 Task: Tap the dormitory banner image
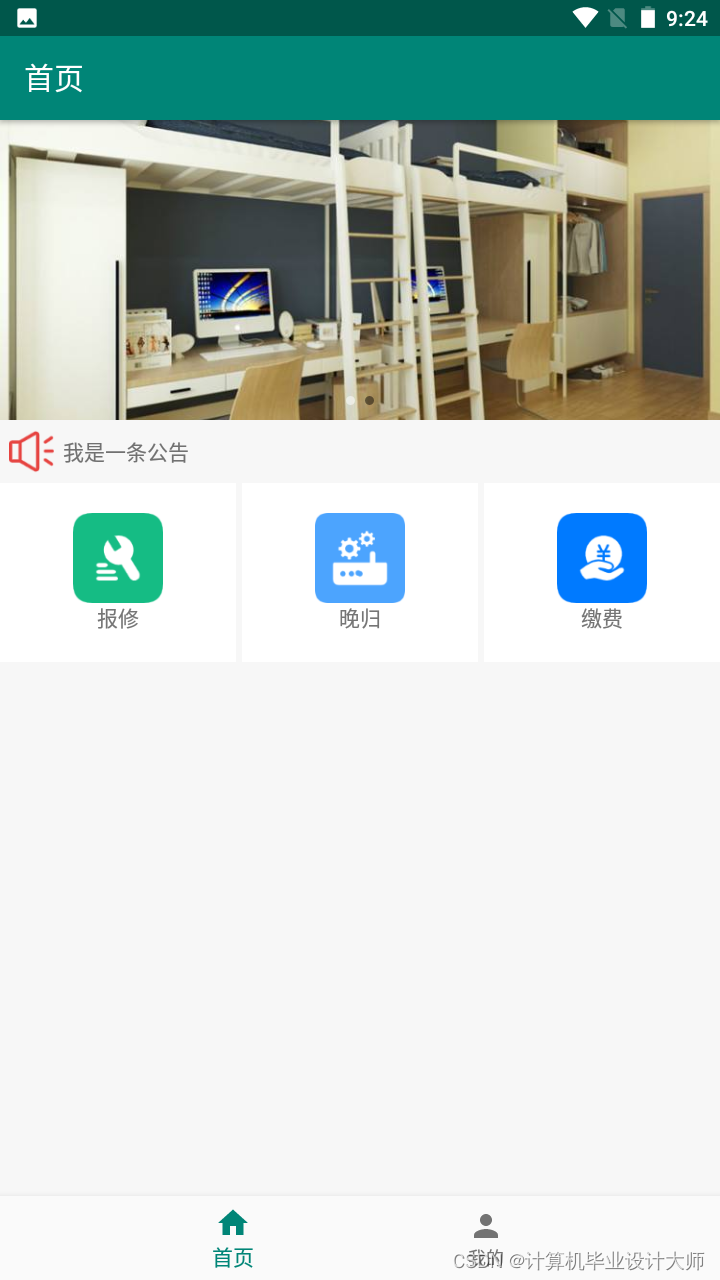pyautogui.click(x=360, y=270)
